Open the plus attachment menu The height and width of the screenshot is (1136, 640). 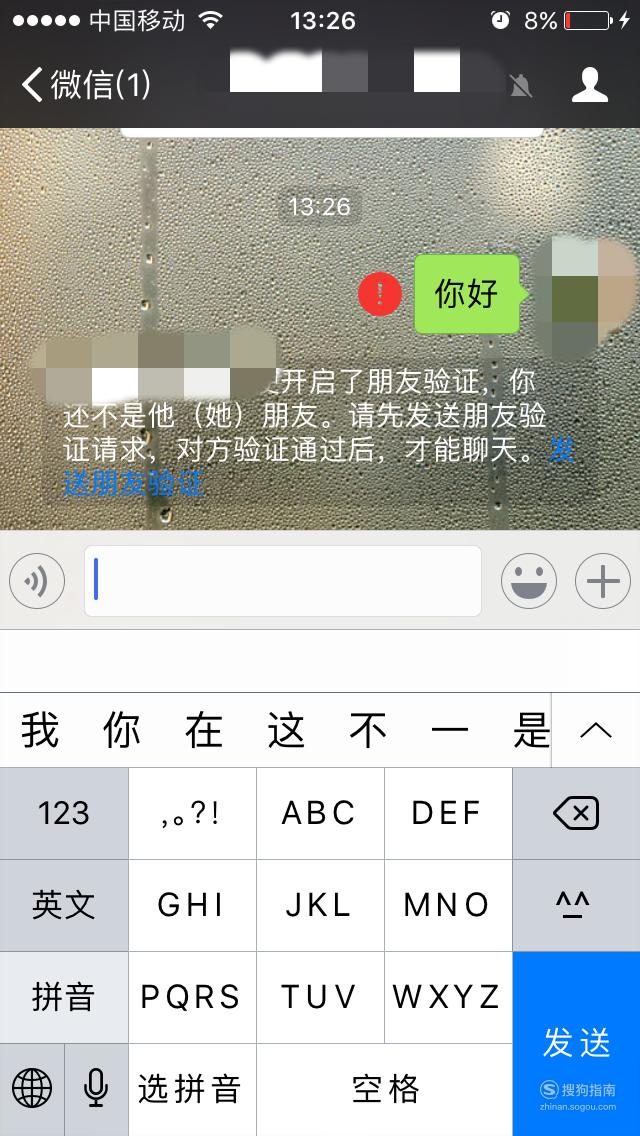pyautogui.click(x=603, y=580)
